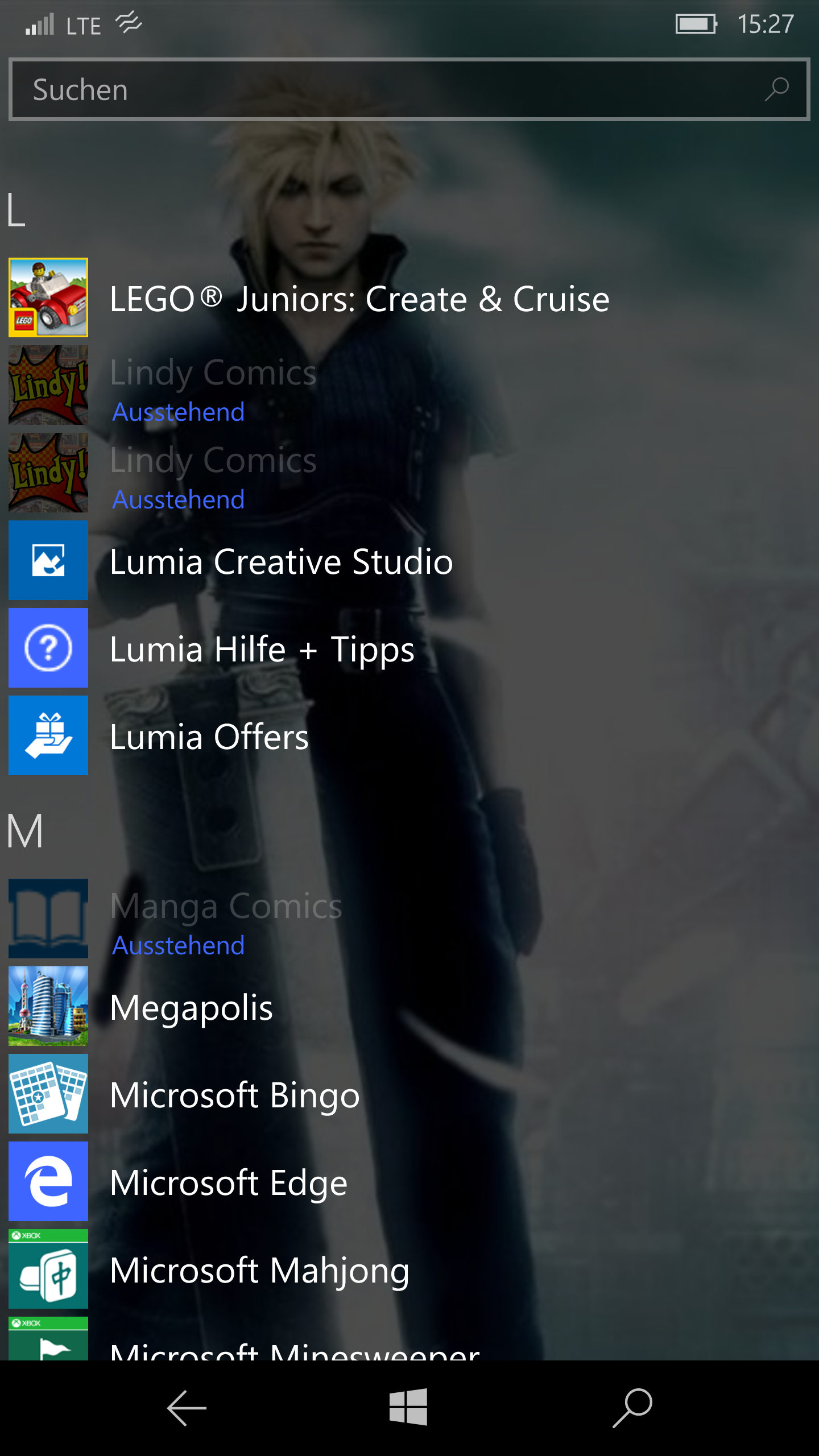Screen dimensions: 819x1456
Task: Select the pending Manga Comics entry
Action: pyautogui.click(x=409, y=919)
